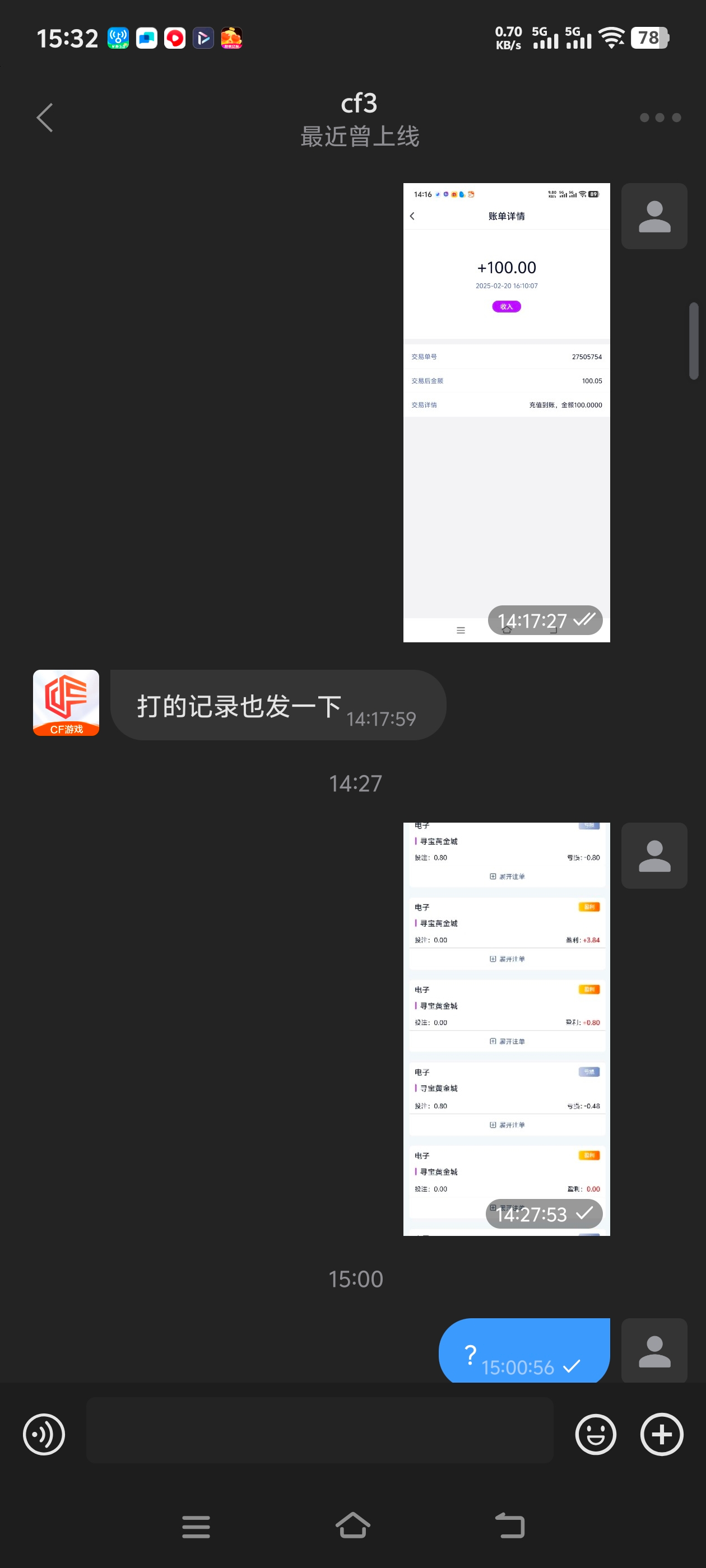Tap the CF游戏 contact avatar

(66, 702)
